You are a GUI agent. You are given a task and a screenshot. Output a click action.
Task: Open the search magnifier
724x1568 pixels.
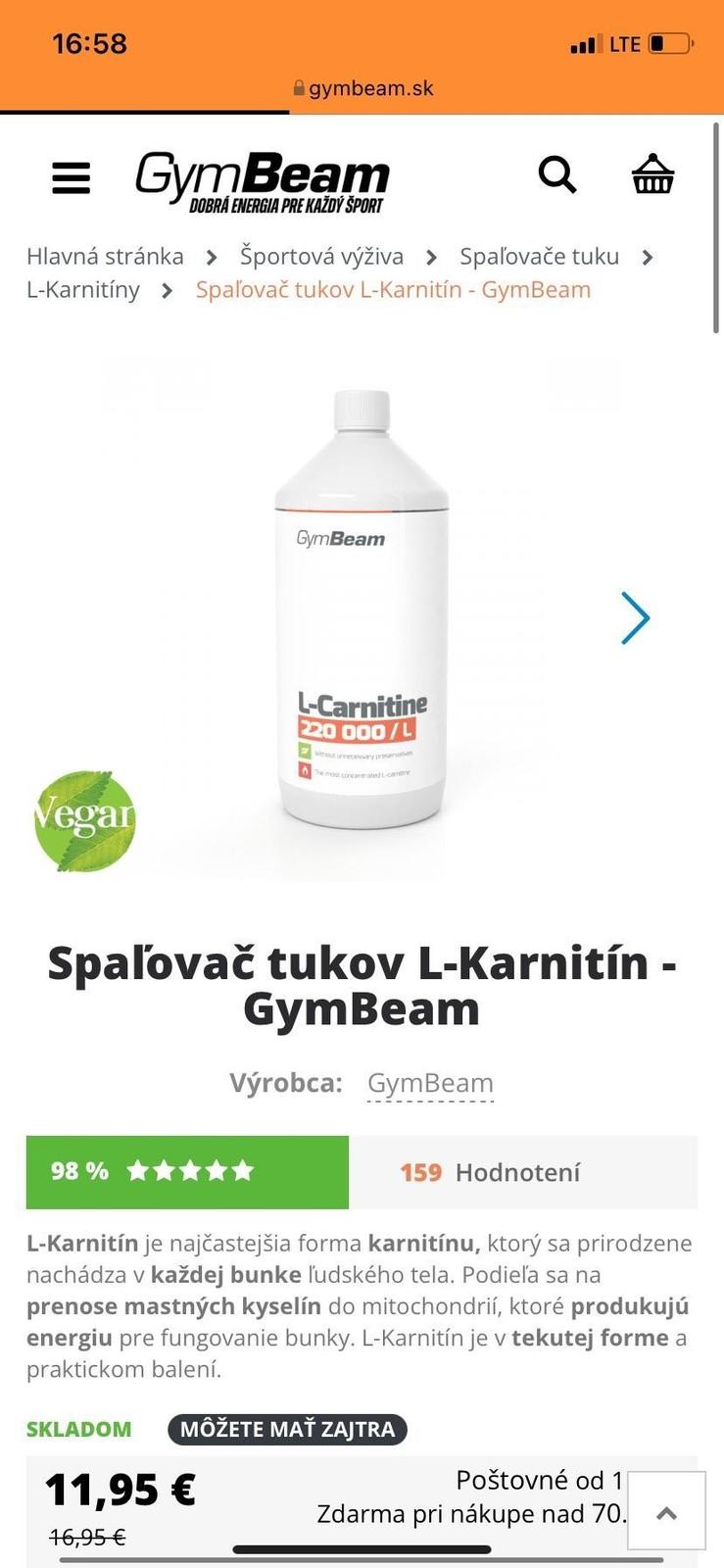tap(557, 176)
